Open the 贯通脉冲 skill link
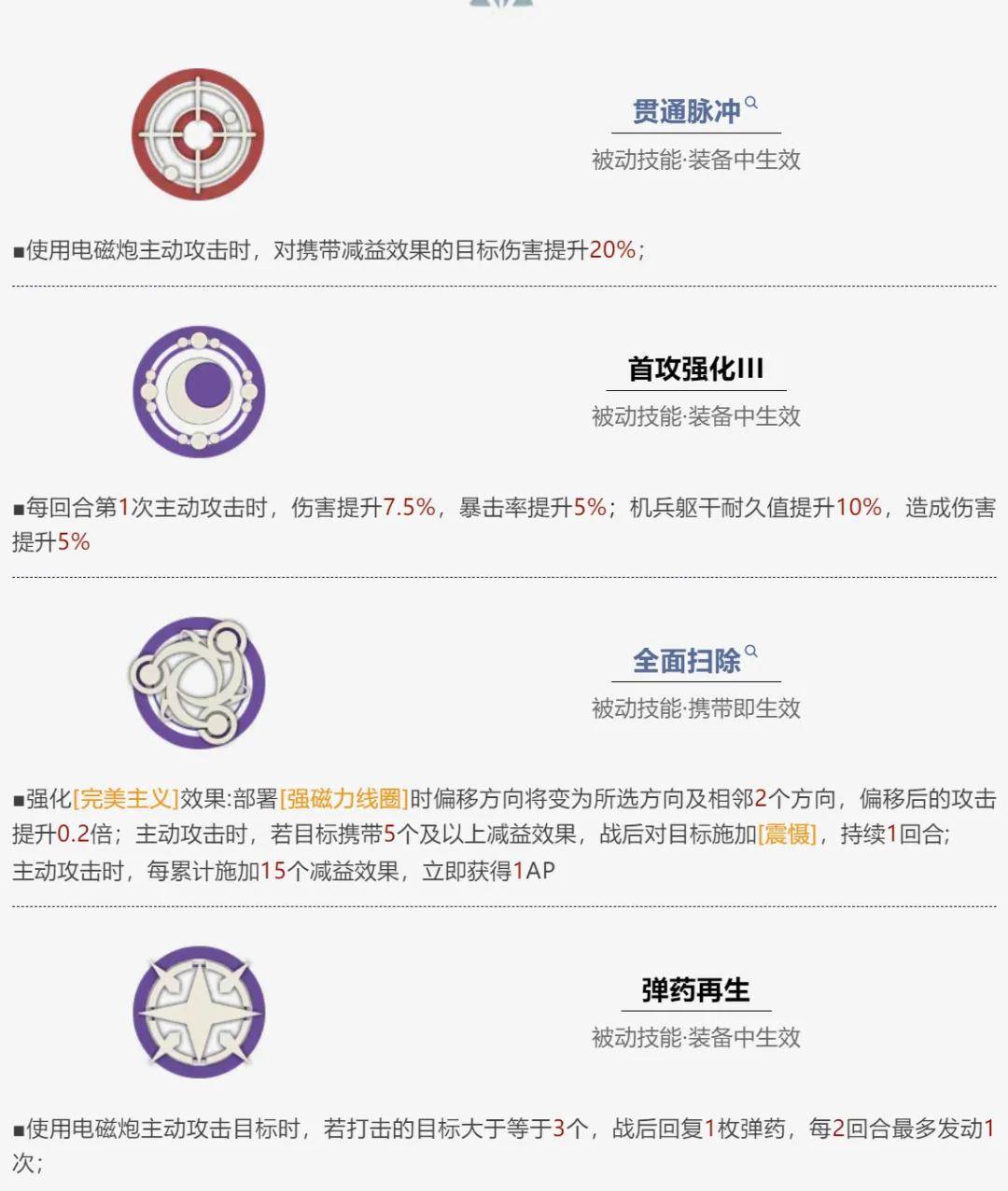The height and width of the screenshot is (1191, 1008). (687, 112)
